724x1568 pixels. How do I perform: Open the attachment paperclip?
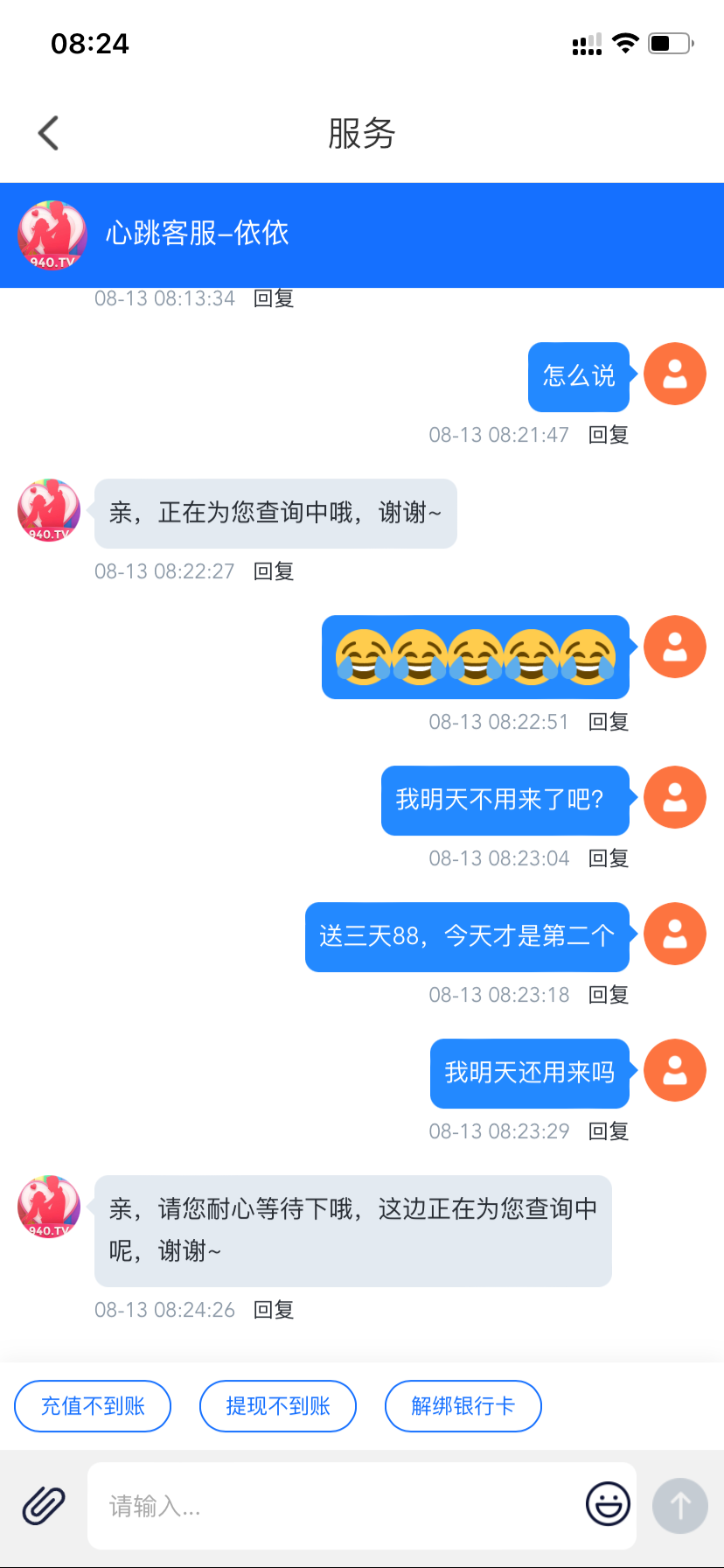[x=43, y=1505]
